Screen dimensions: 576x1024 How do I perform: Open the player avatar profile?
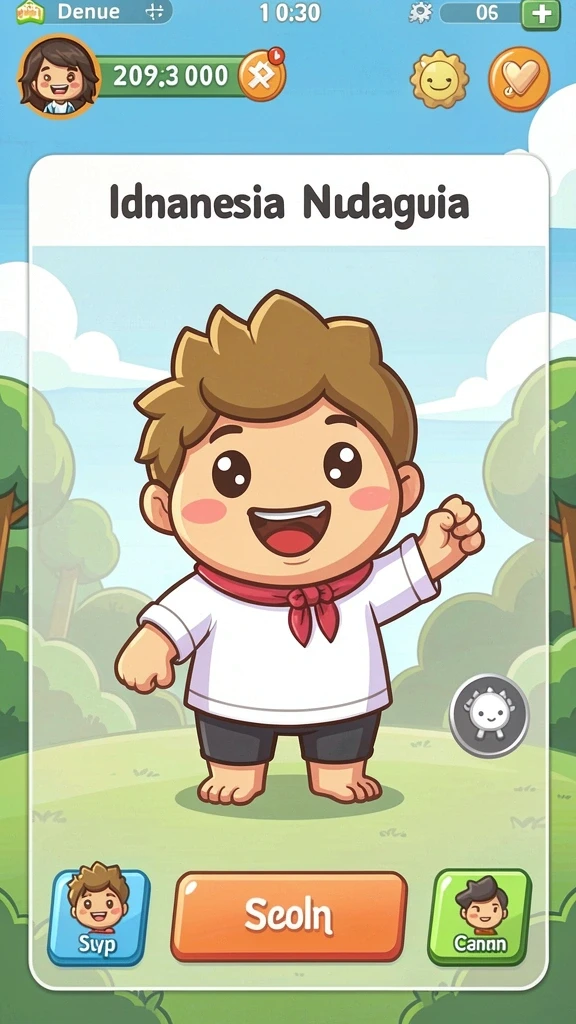click(x=59, y=76)
